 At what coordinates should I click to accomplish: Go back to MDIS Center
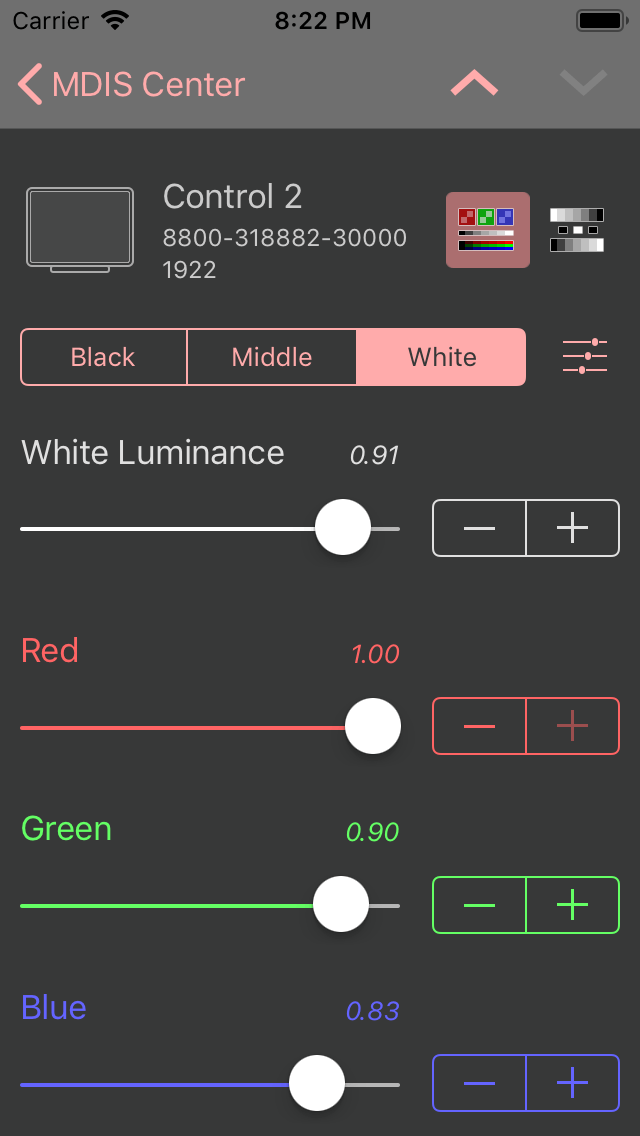point(131,85)
